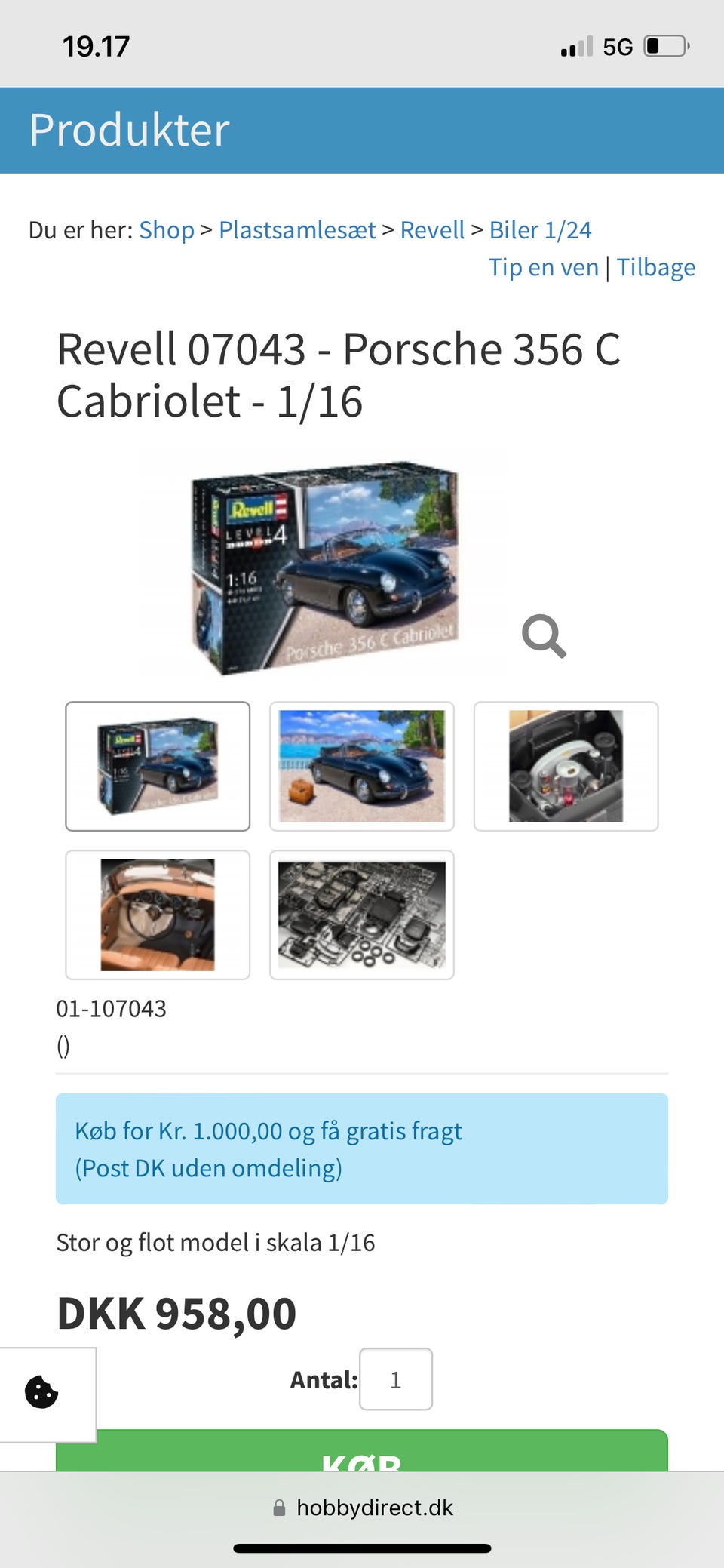This screenshot has height=1568, width=724.
Task: Open the beach scene car thumbnail
Action: [361, 765]
